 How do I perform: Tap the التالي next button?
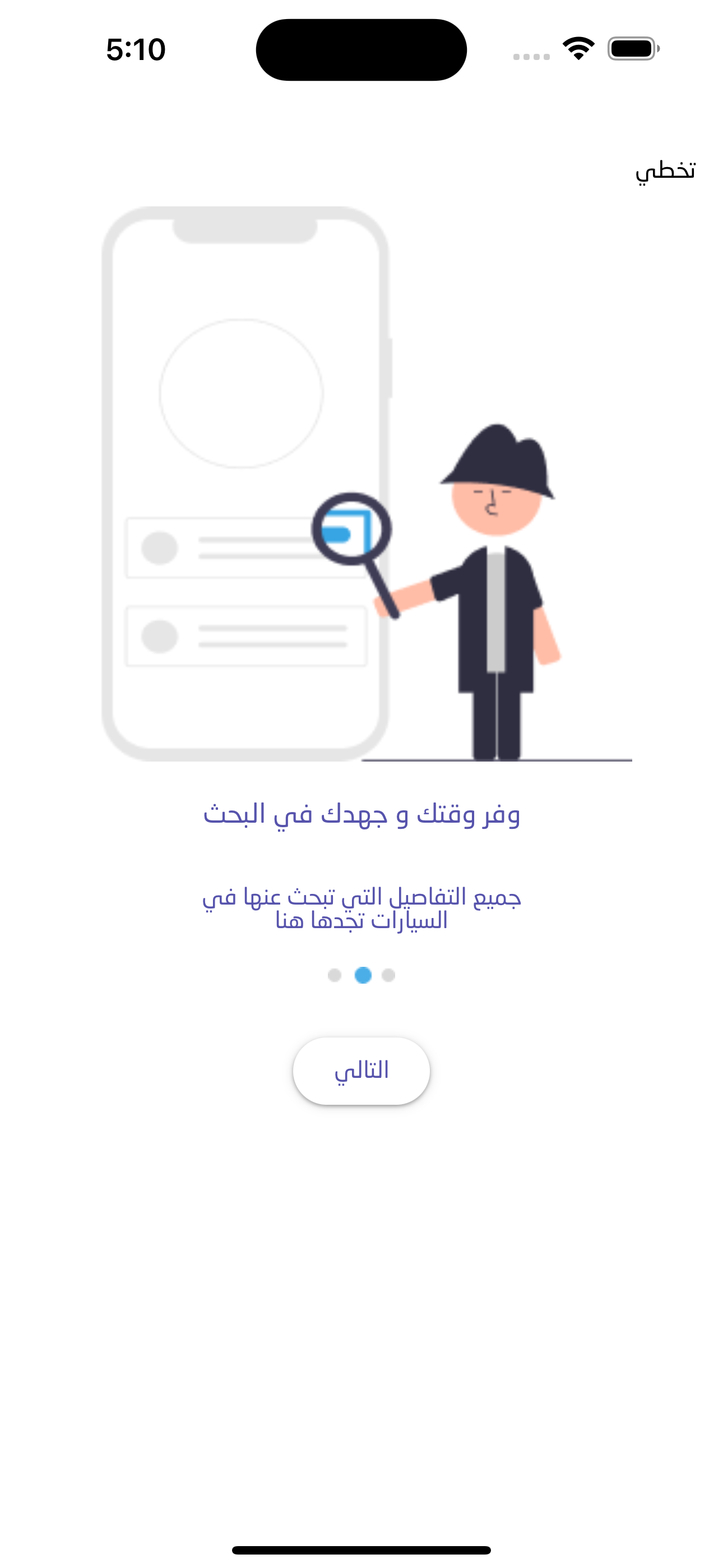pyautogui.click(x=361, y=1071)
